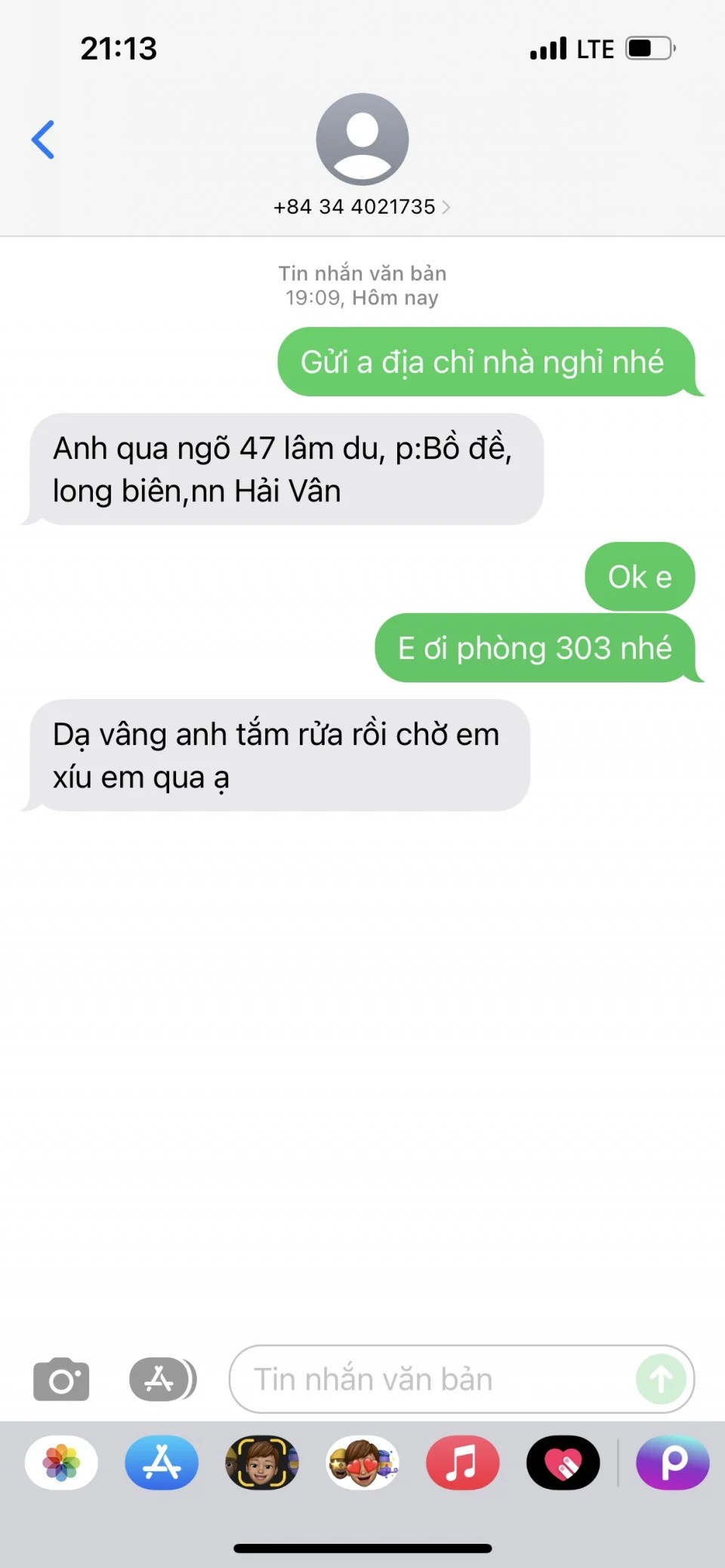Open the App Store iMessage app

pos(162,1462)
